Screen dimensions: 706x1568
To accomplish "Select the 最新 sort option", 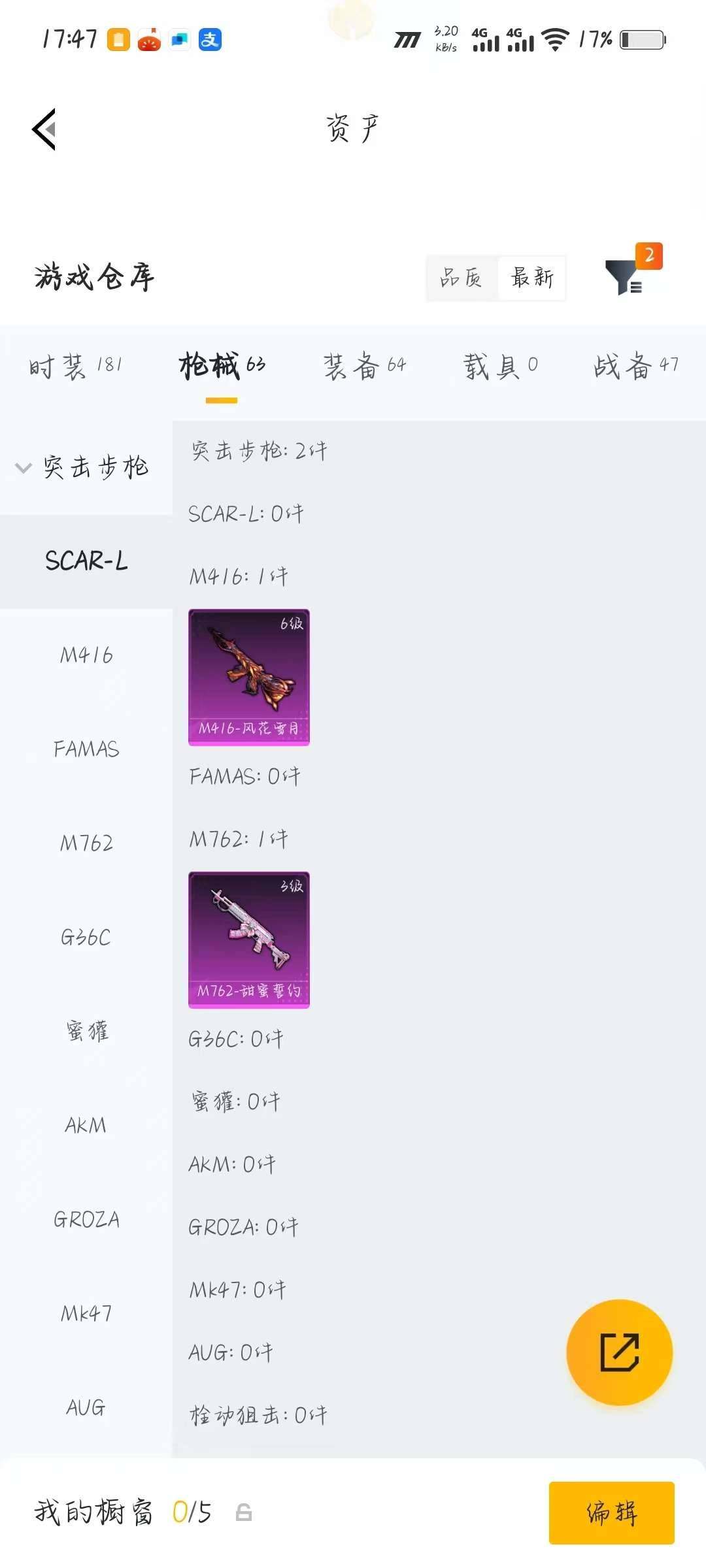I will (531, 277).
